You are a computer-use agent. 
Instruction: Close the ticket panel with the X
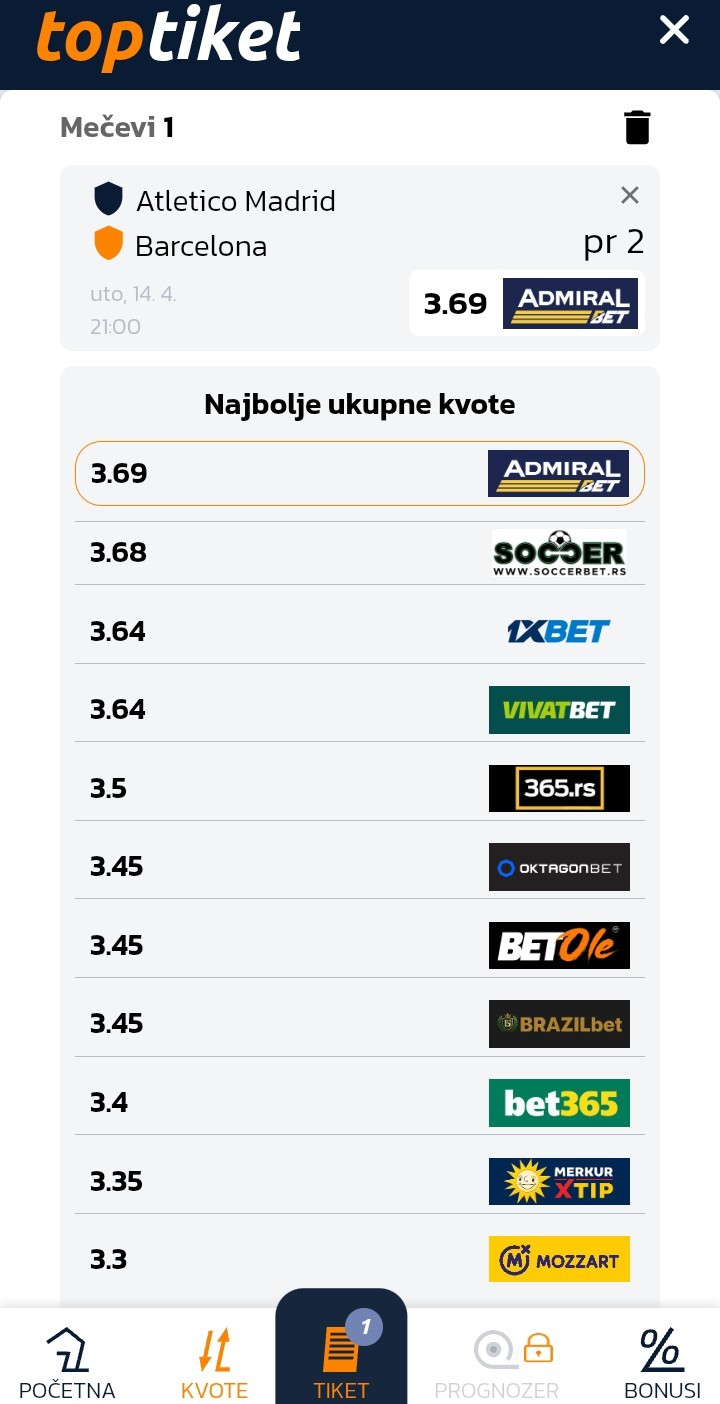pos(675,30)
